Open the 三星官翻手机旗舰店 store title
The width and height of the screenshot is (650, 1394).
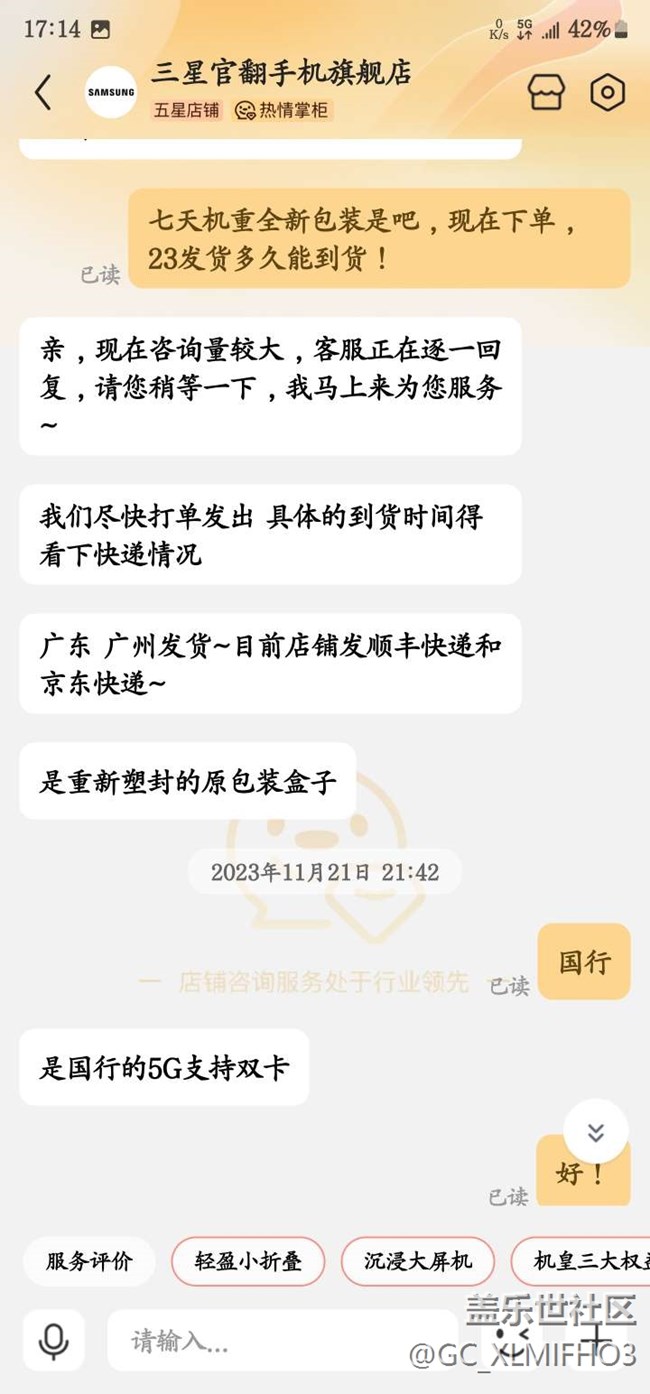coord(281,73)
